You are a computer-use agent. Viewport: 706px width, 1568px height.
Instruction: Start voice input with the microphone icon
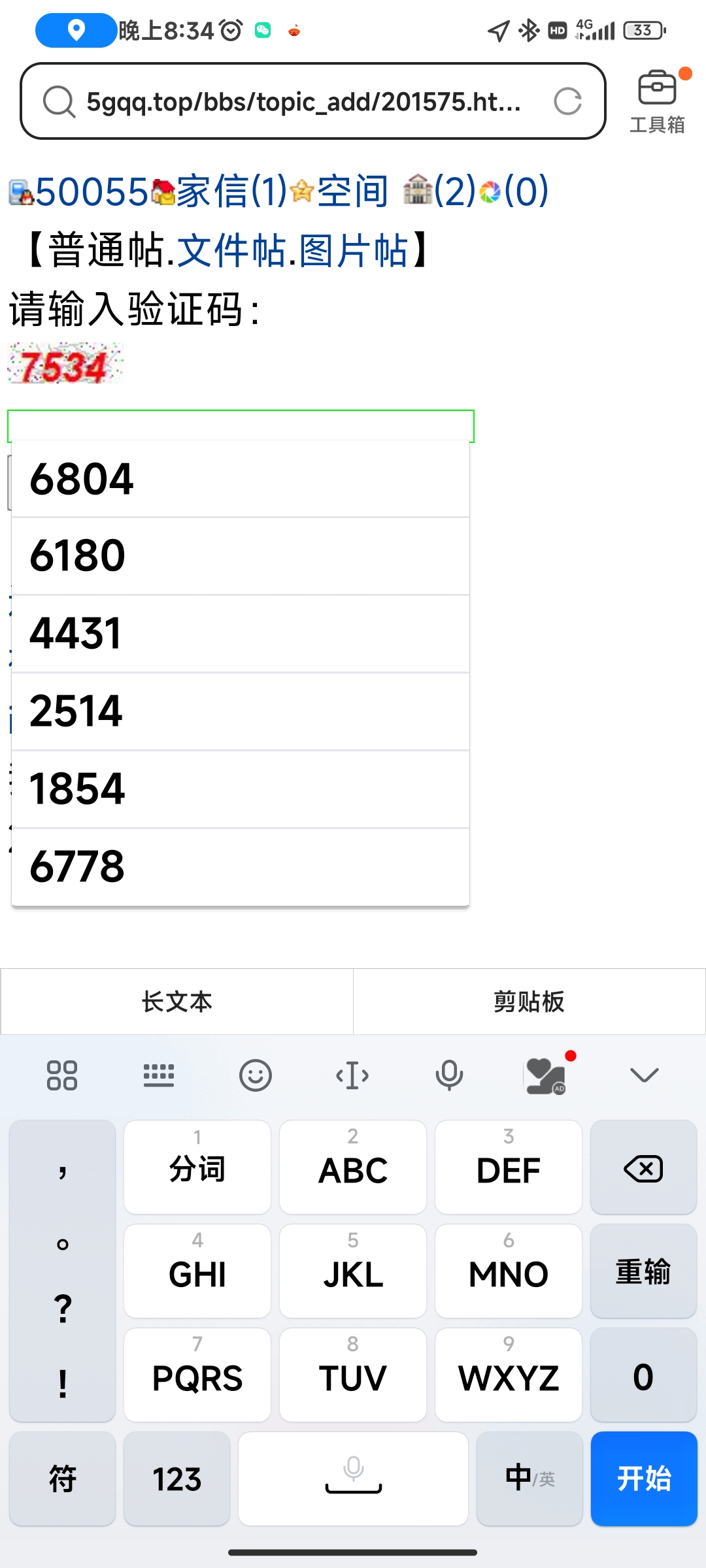(449, 1075)
